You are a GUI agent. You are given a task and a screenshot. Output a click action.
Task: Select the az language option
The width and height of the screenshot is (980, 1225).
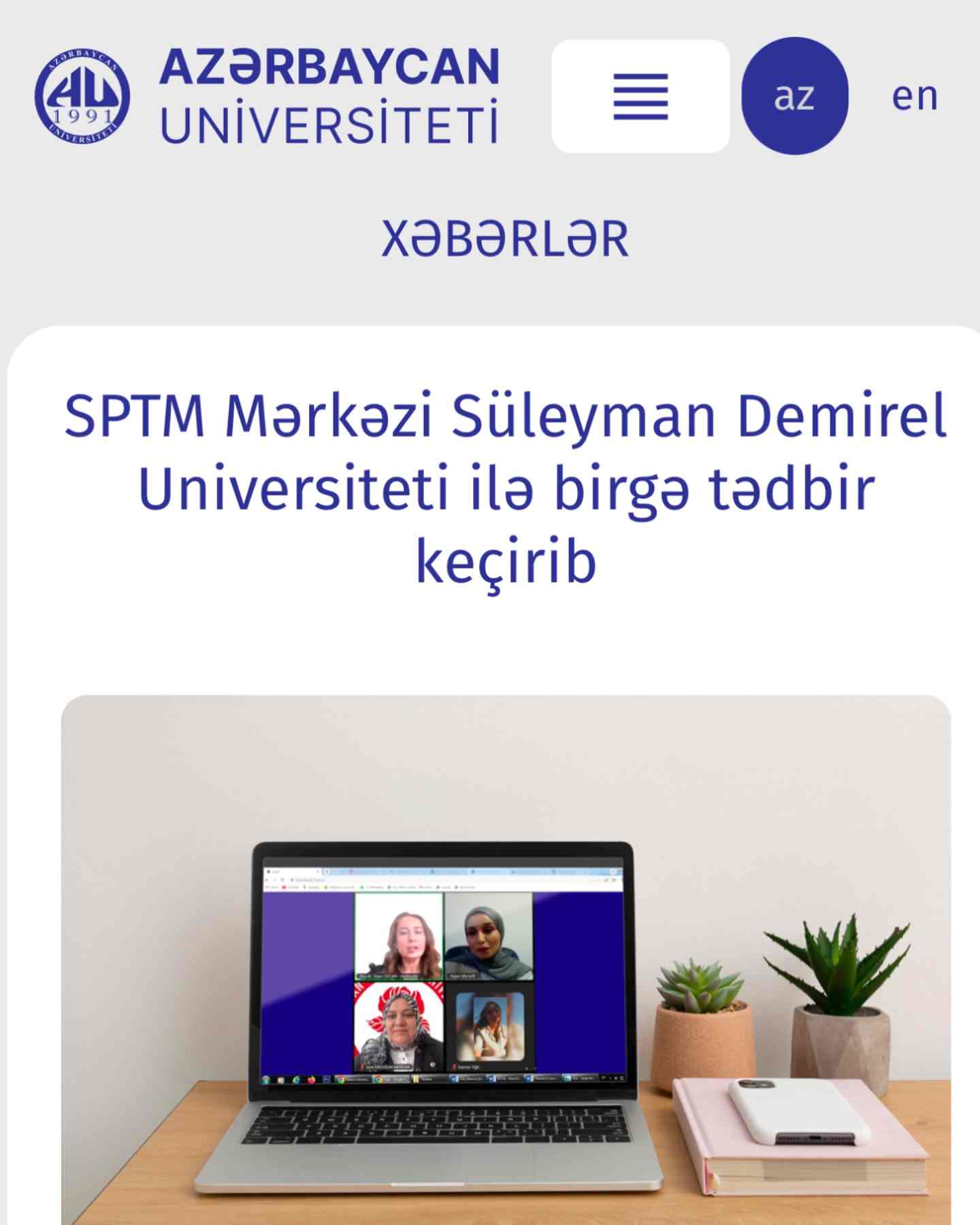tap(794, 96)
